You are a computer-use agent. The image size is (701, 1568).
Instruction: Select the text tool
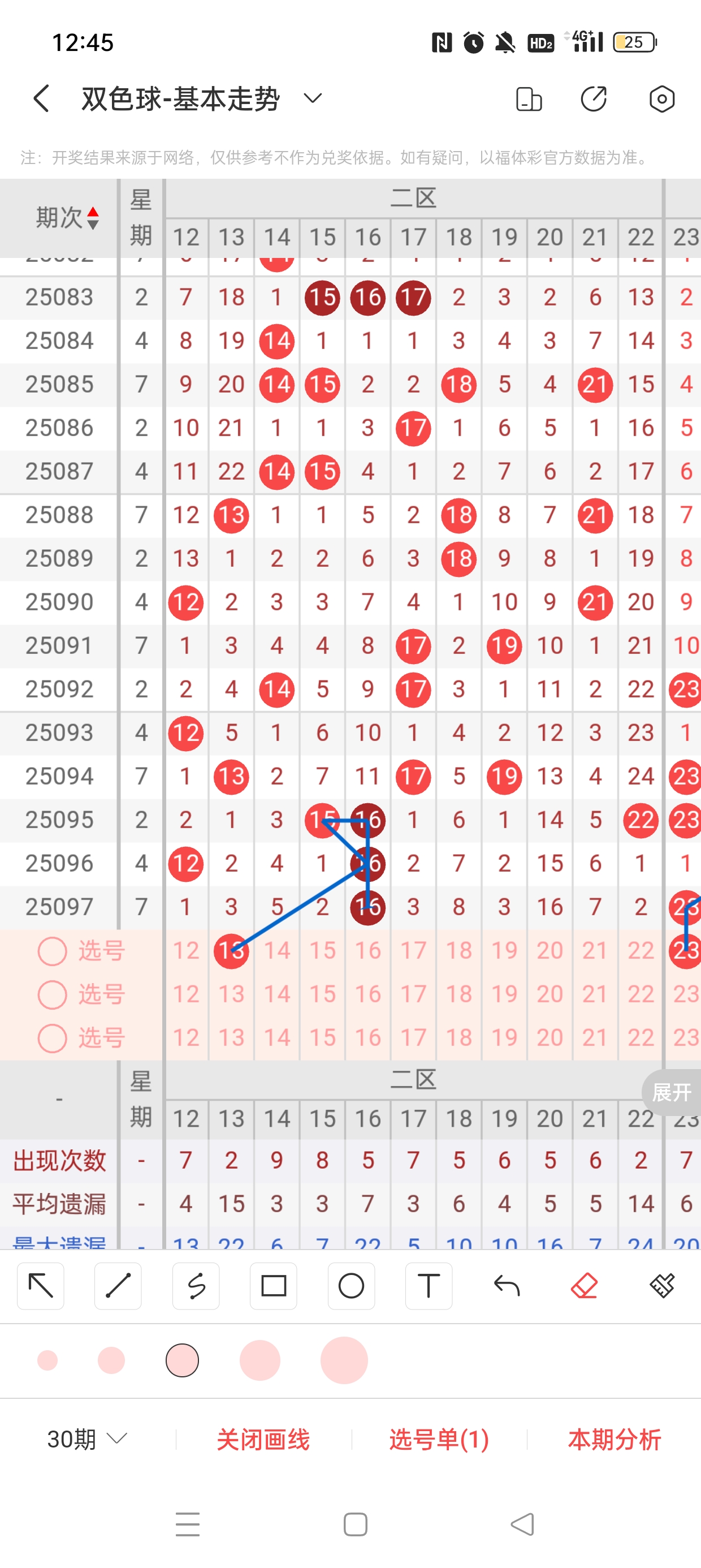click(429, 1286)
